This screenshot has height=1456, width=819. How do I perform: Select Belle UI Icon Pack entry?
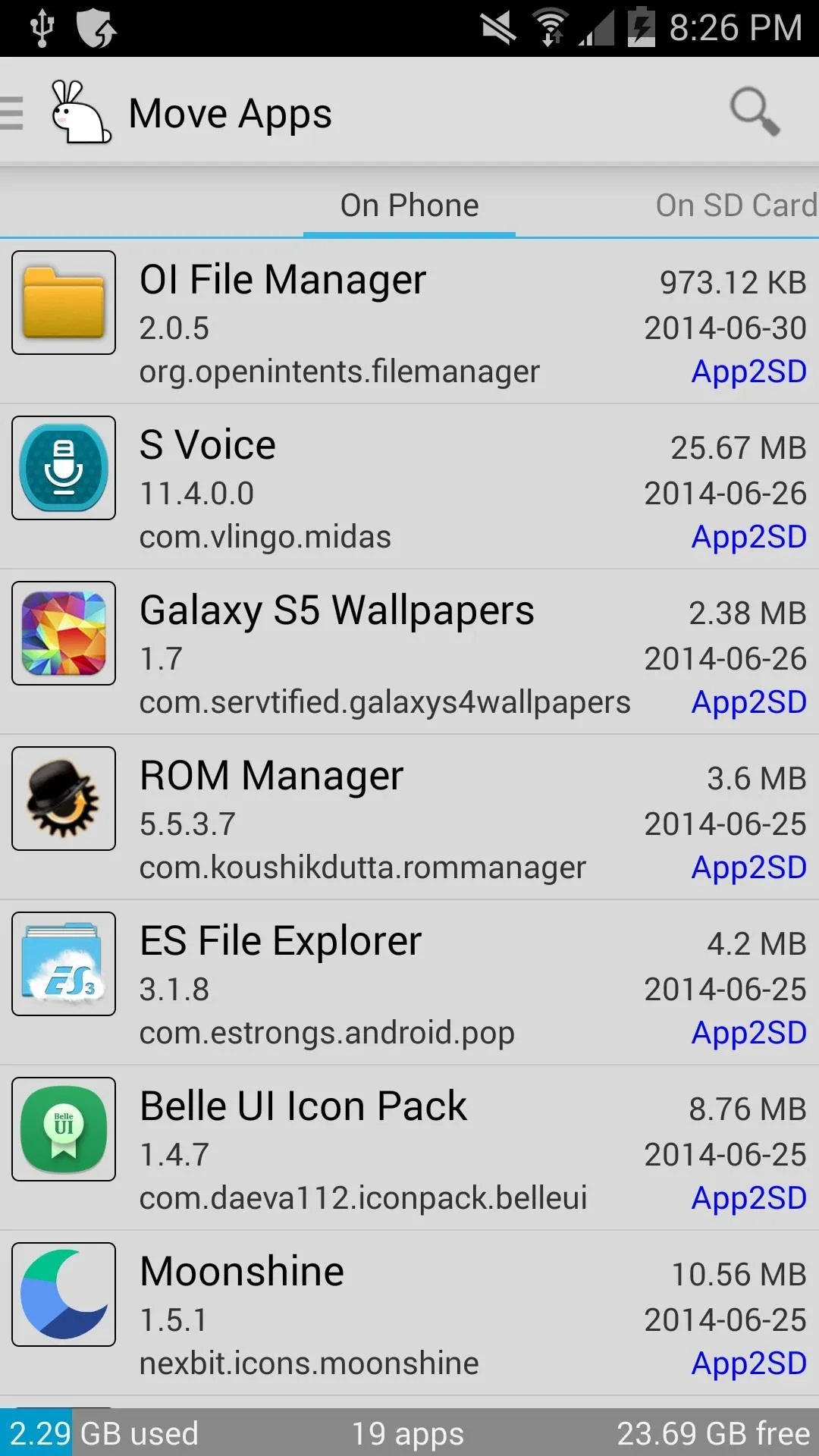point(409,1148)
